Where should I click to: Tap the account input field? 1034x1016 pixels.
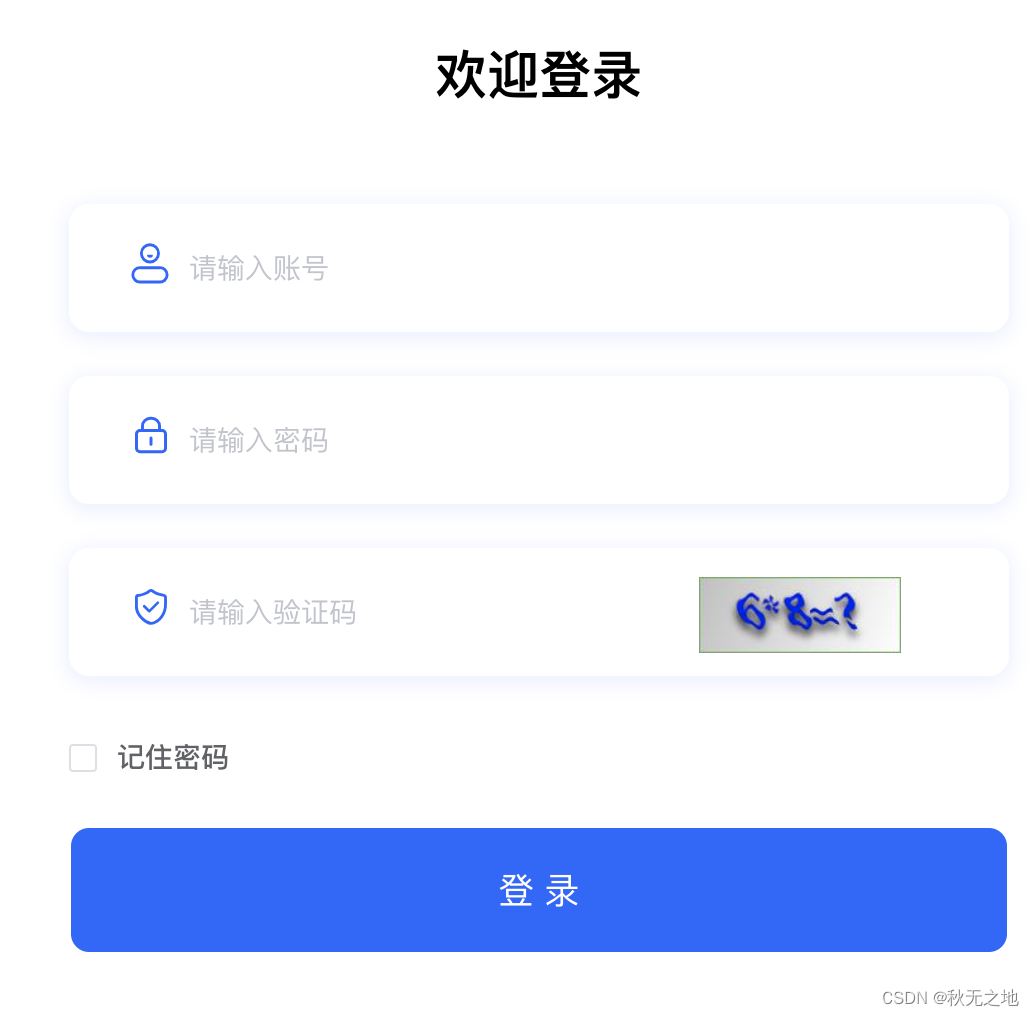tap(560, 268)
